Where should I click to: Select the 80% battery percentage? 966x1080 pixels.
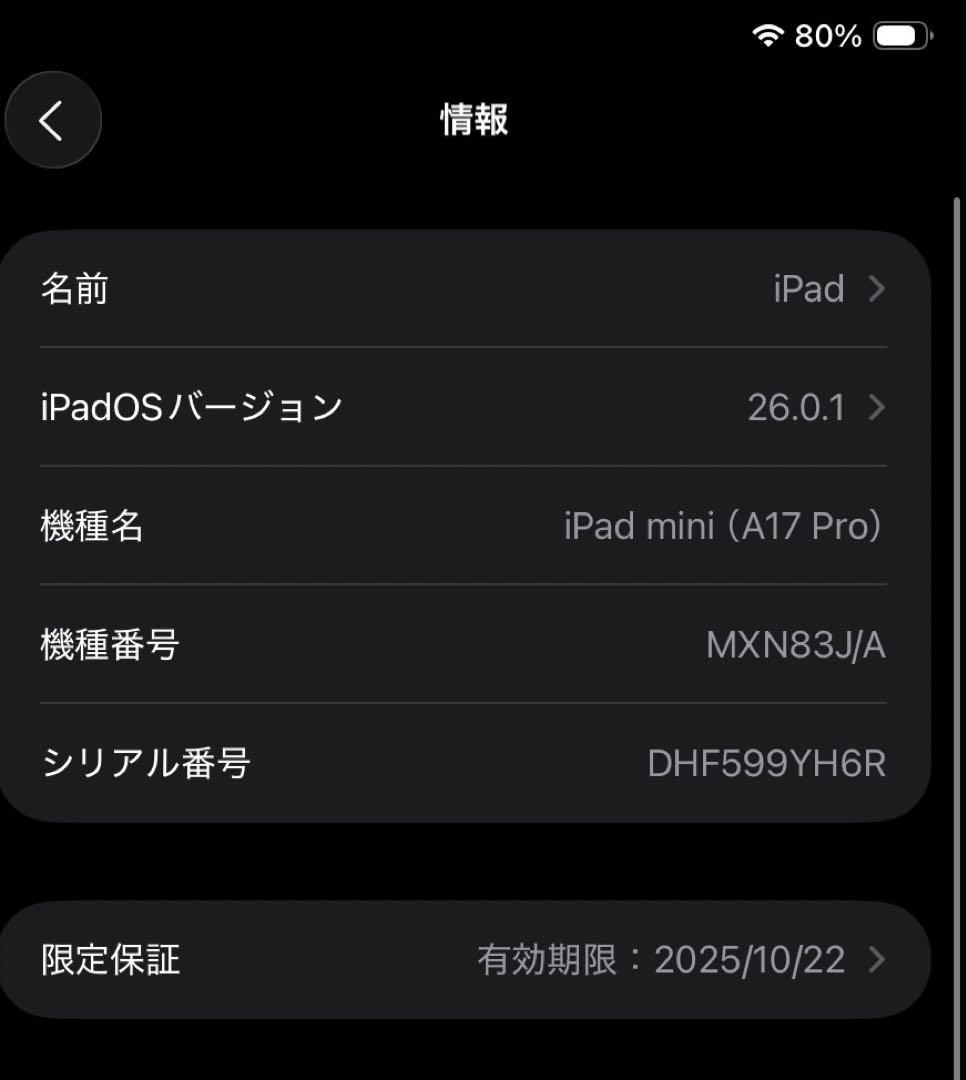tap(827, 35)
